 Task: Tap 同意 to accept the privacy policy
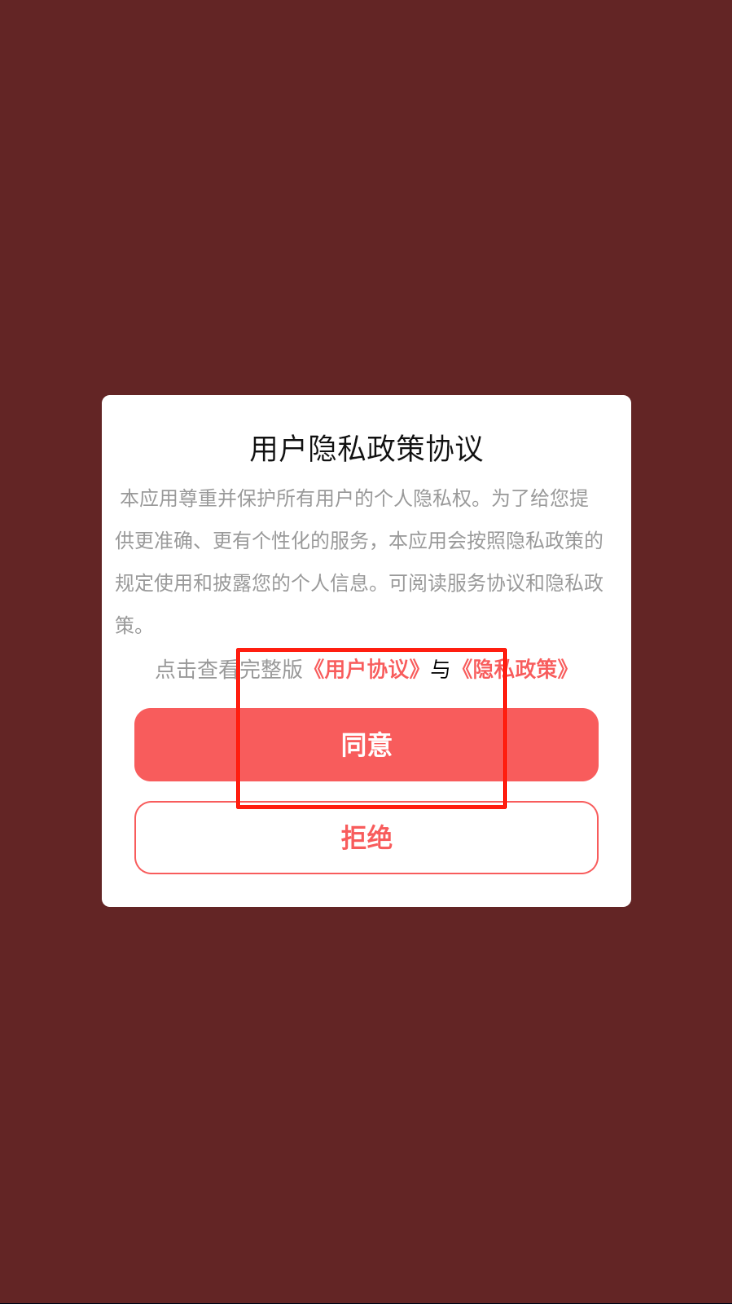pos(366,745)
